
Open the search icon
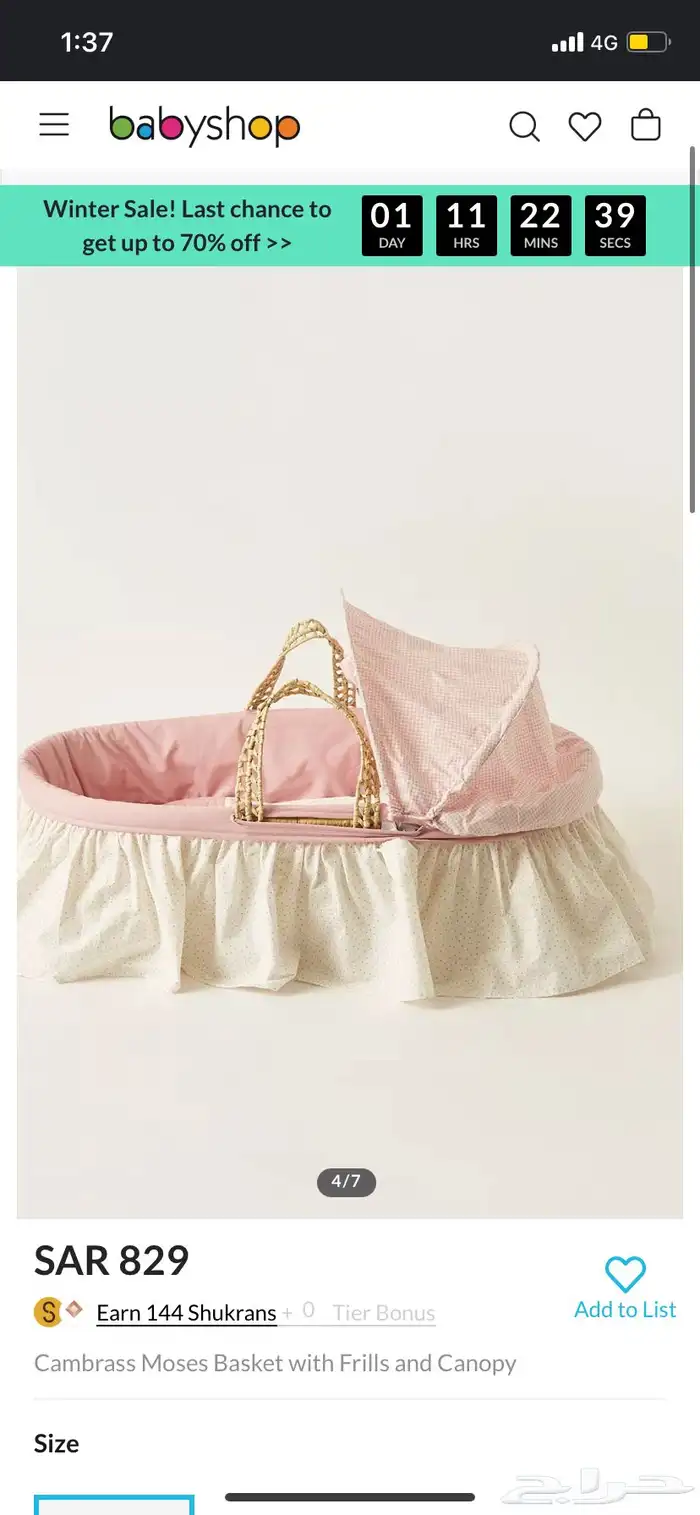click(524, 126)
